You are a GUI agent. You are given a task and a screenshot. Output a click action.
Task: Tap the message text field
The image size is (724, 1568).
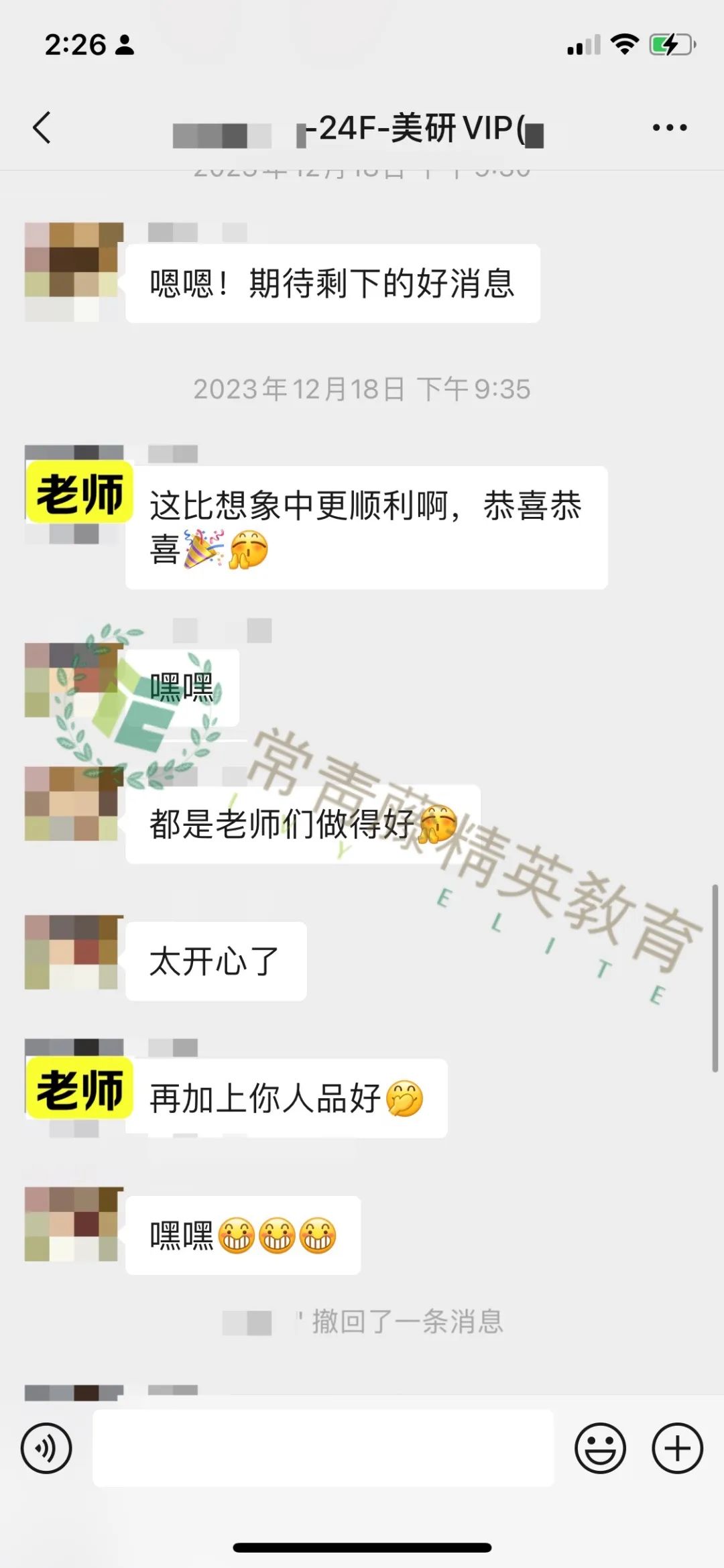(x=323, y=1448)
